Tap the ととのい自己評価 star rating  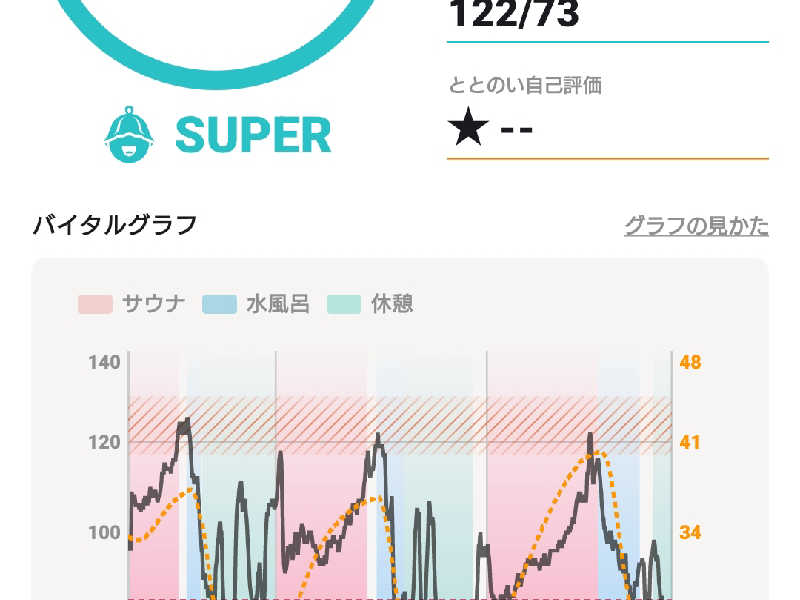(x=490, y=128)
